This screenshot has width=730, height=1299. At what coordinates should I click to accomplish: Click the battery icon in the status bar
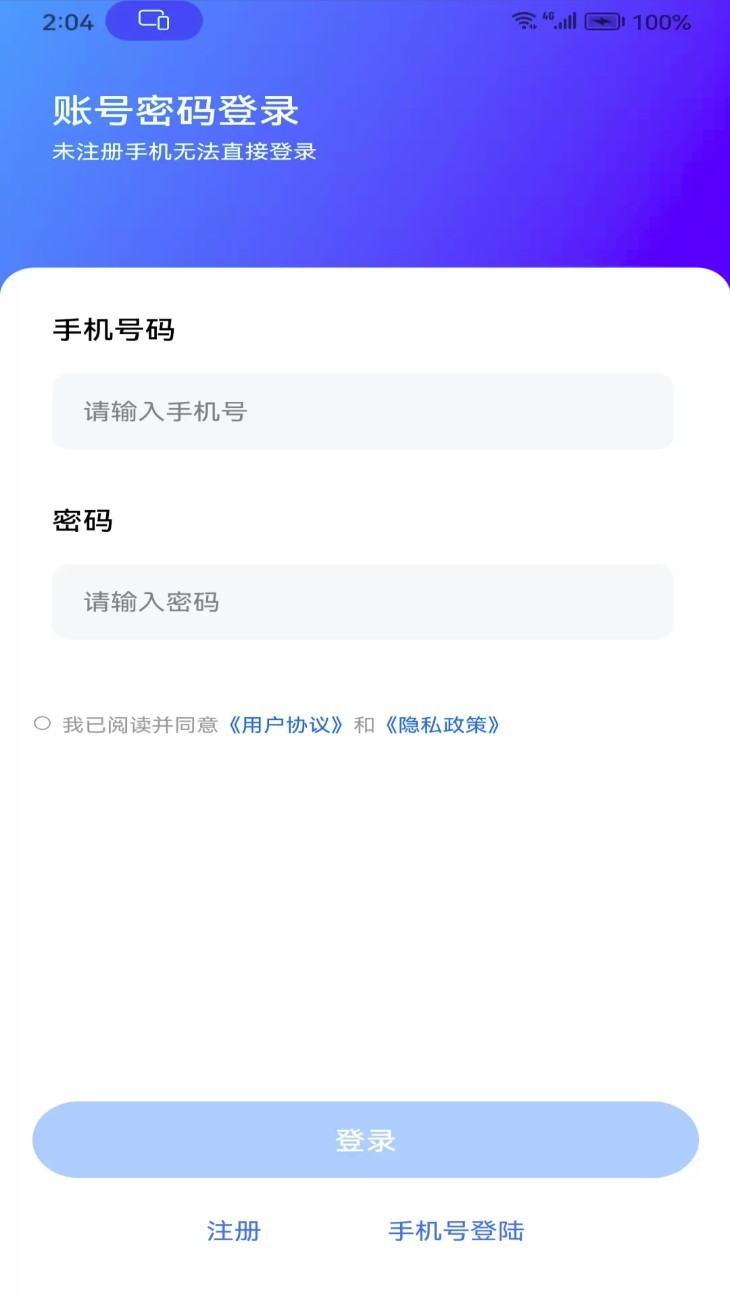pyautogui.click(x=604, y=20)
